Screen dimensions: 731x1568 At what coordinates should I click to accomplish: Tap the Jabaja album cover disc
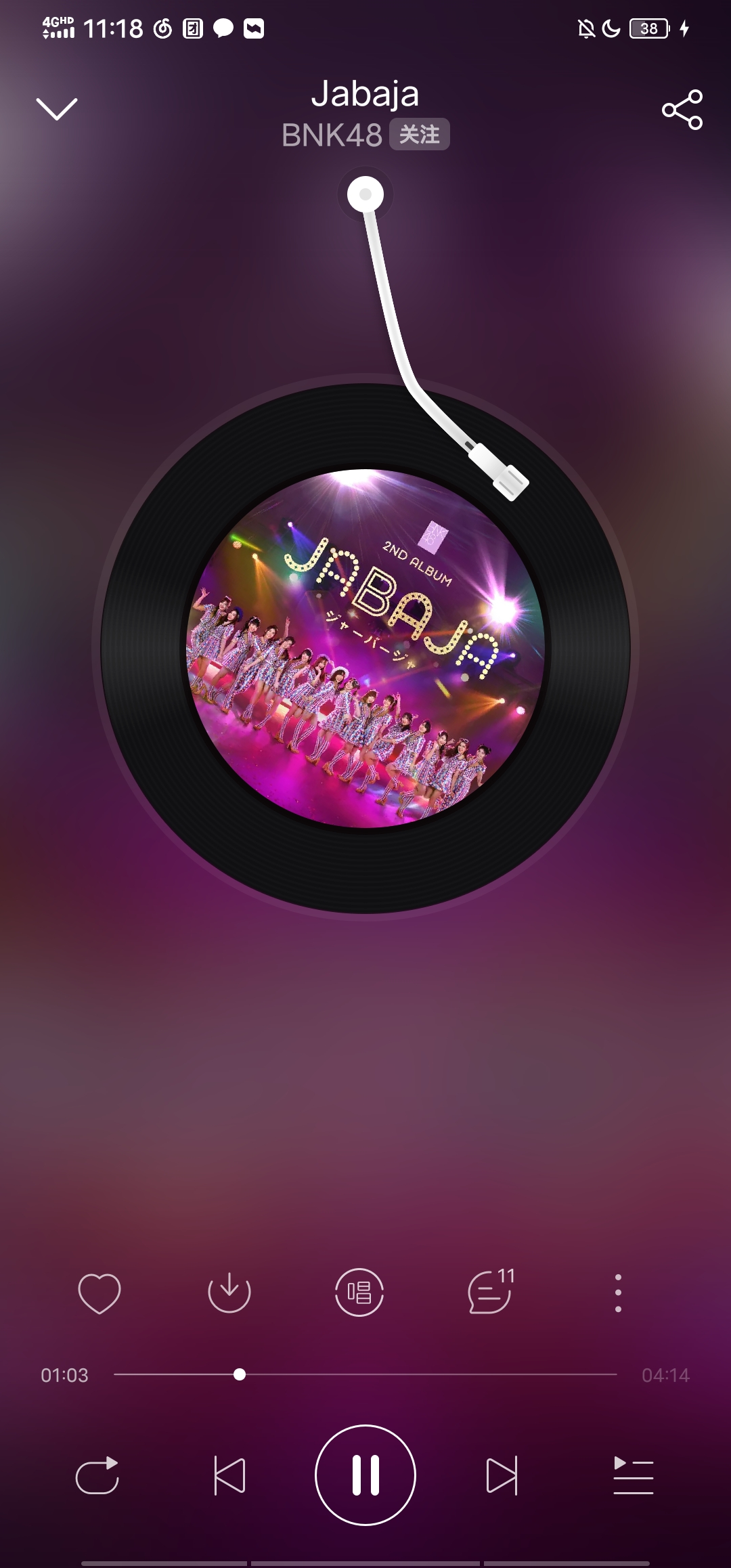click(x=365, y=648)
